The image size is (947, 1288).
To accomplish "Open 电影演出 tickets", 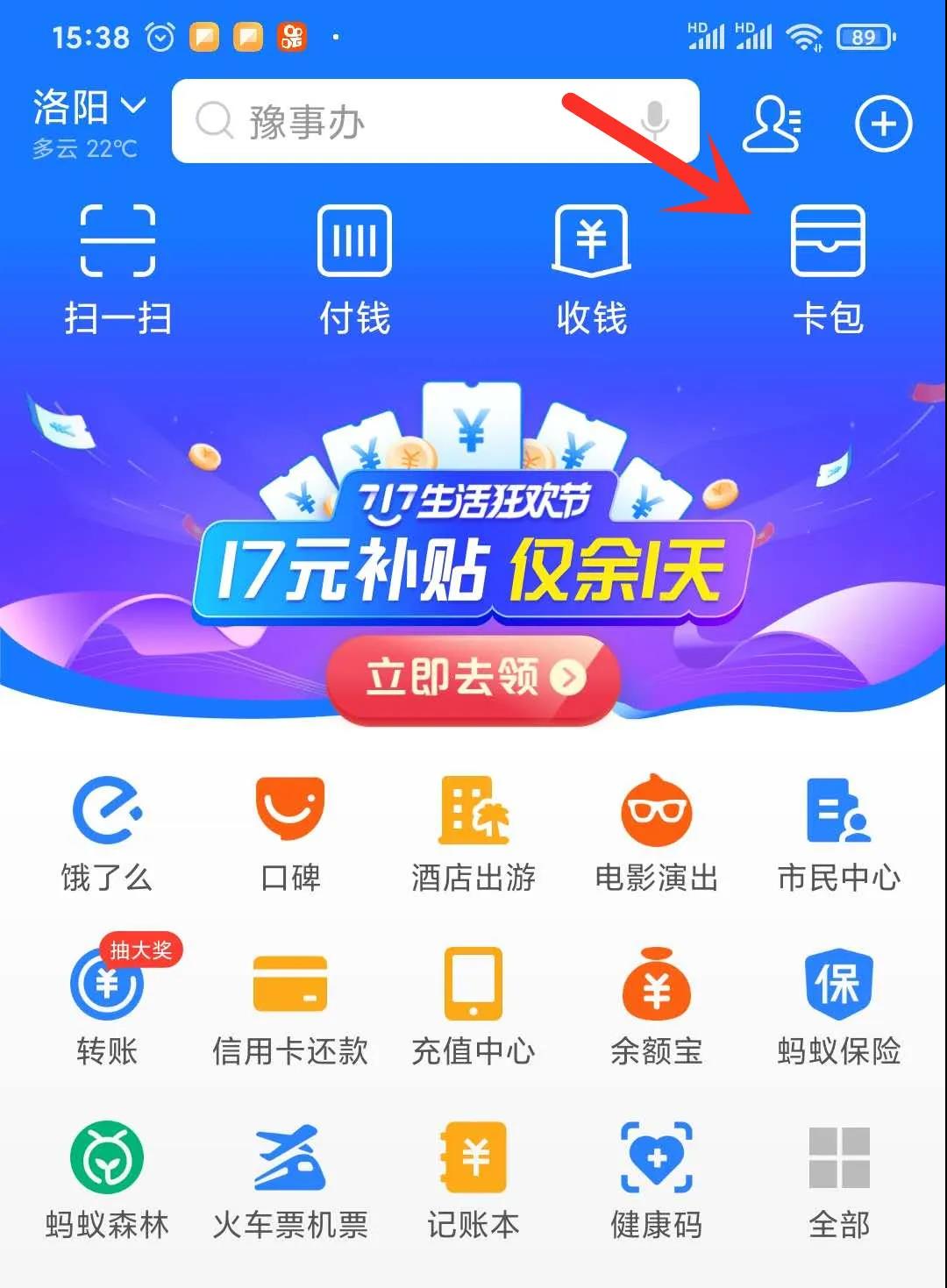I will [657, 833].
